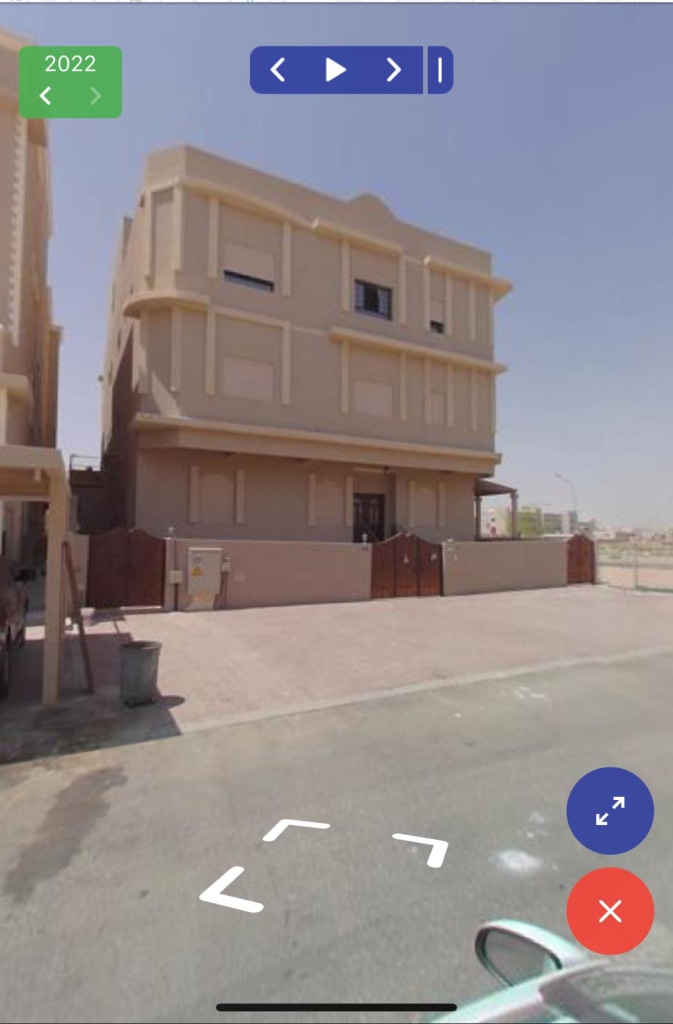Expand street view to fullscreen
Screen dimensions: 673x1024
pyautogui.click(x=610, y=811)
